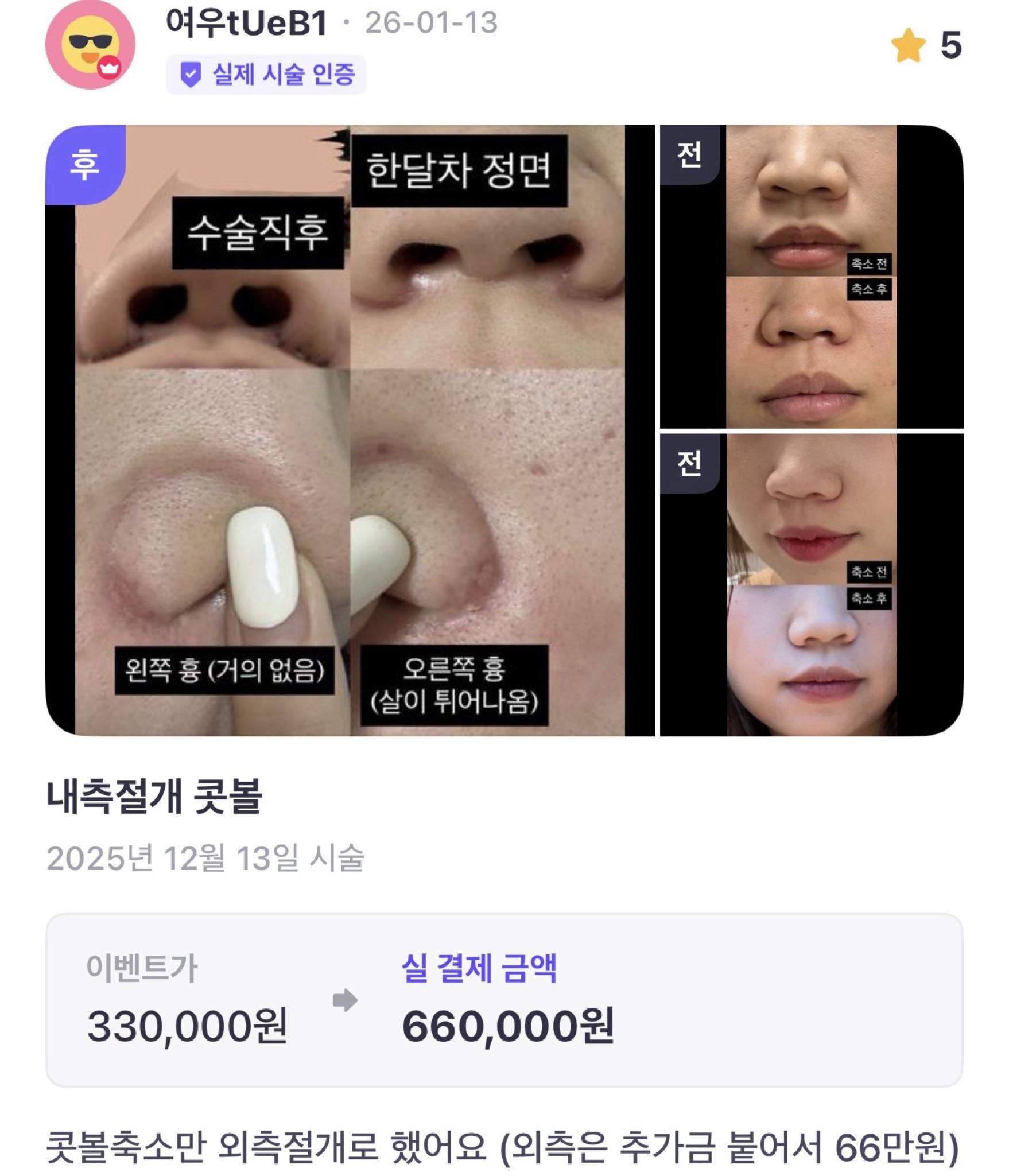Tap the 실제 시술 인증 badge
The height and width of the screenshot is (1176, 1009).
266,75
